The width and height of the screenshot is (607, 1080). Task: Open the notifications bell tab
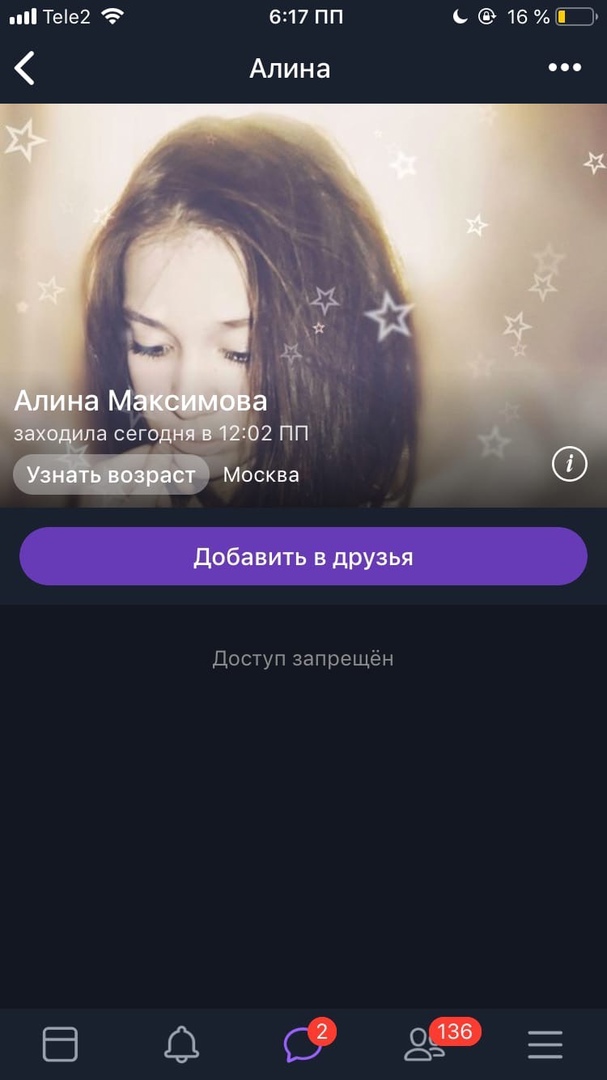pos(181,1045)
